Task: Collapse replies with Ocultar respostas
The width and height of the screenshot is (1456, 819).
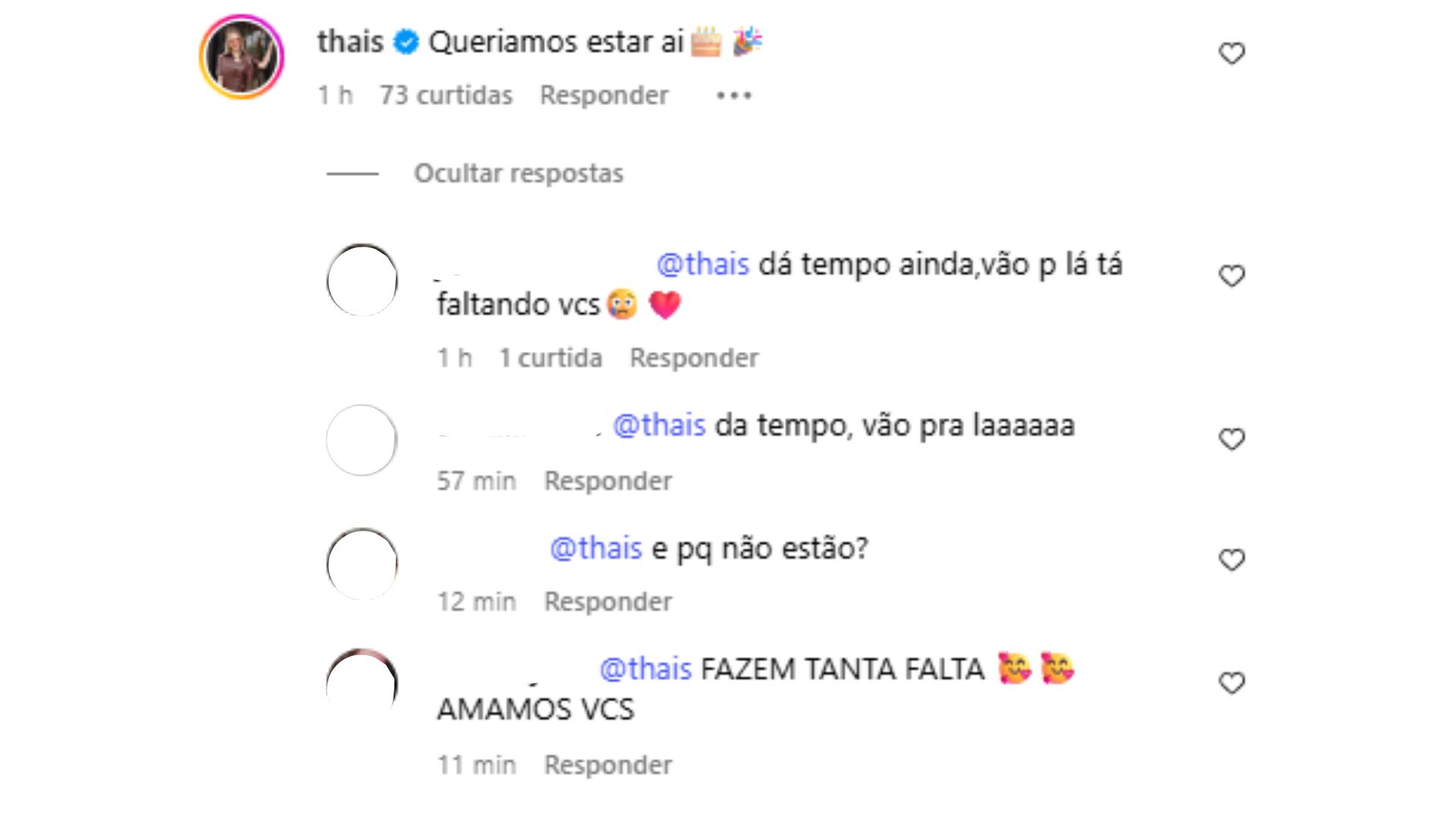Action: point(518,174)
